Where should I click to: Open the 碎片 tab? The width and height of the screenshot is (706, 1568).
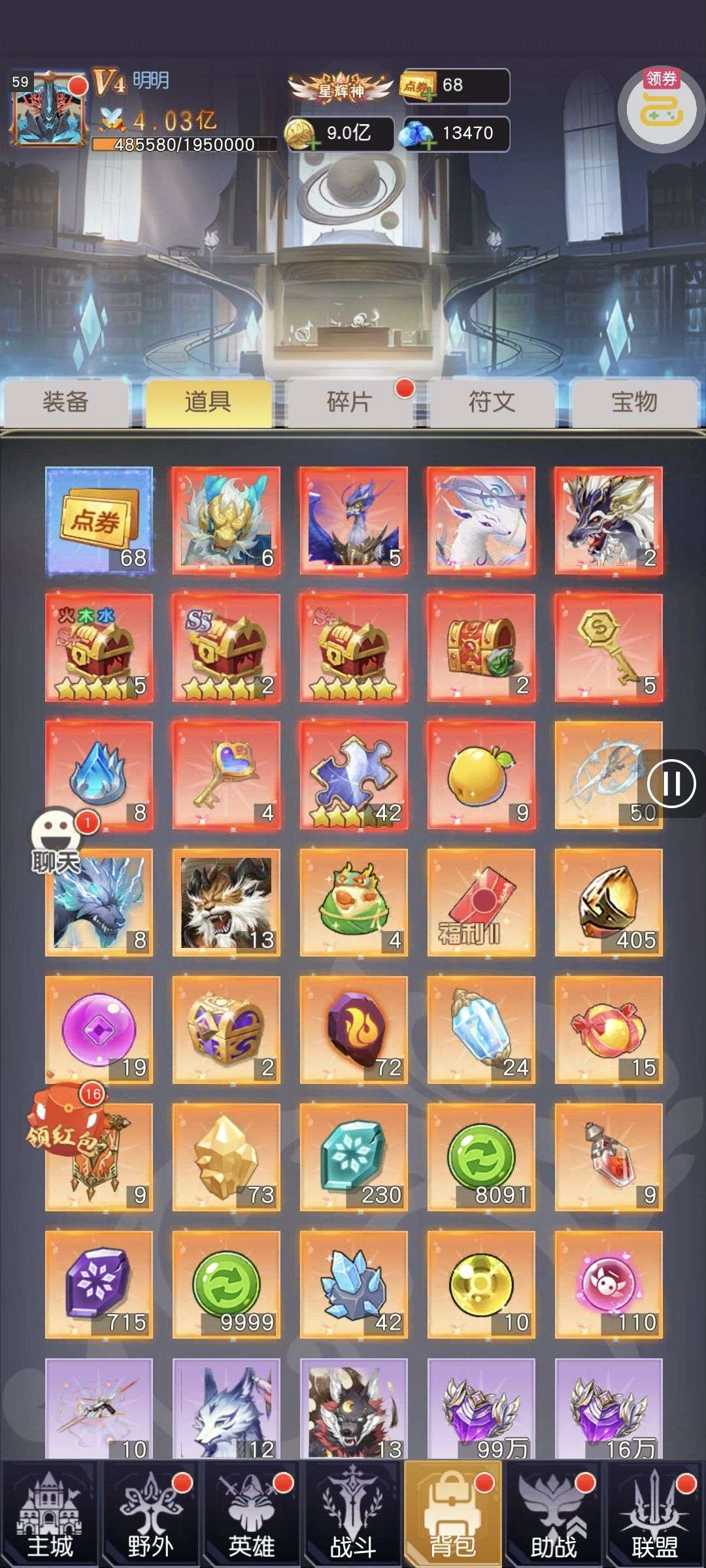click(x=349, y=402)
